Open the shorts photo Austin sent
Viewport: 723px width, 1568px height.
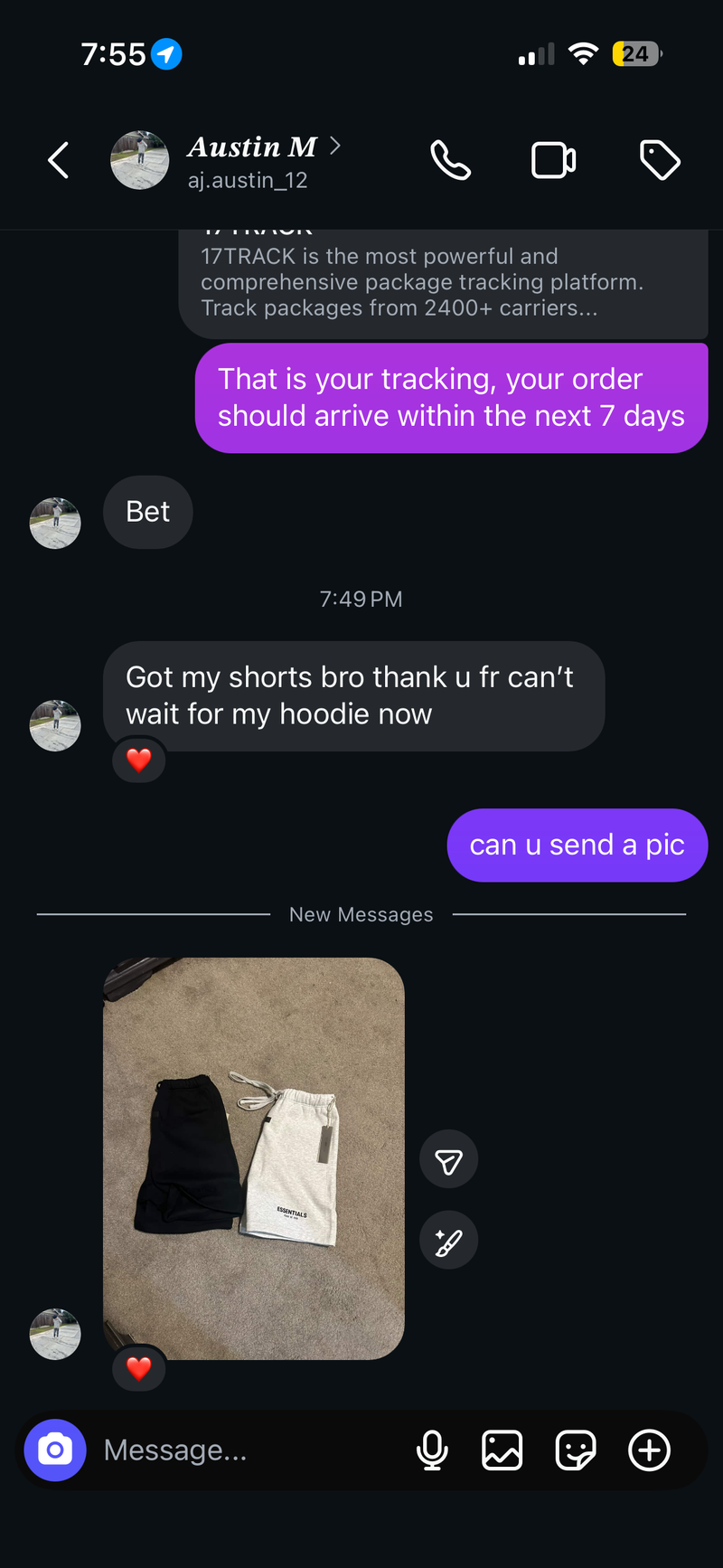click(x=254, y=1157)
